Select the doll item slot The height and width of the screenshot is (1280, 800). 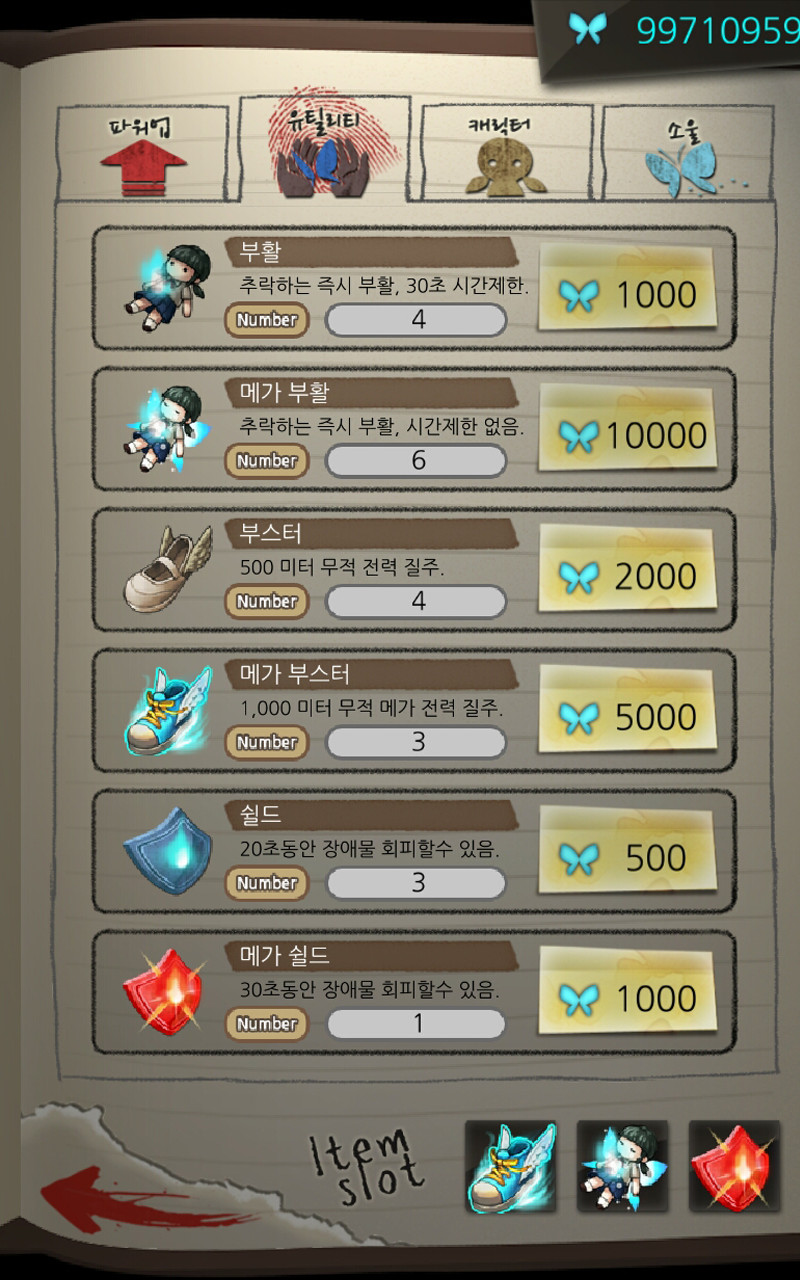pyautogui.click(x=622, y=1166)
